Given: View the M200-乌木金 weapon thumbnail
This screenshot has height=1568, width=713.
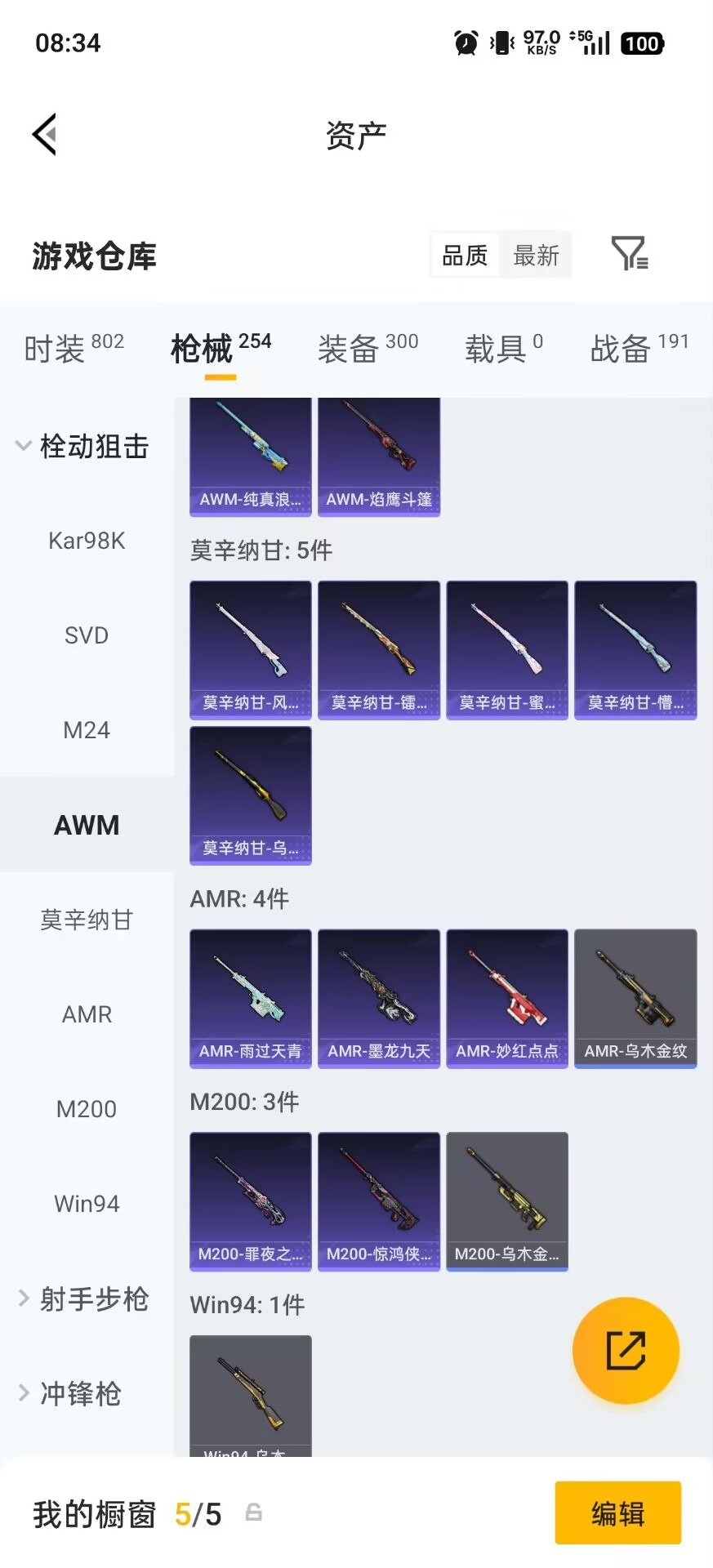Looking at the screenshot, I should (506, 1201).
